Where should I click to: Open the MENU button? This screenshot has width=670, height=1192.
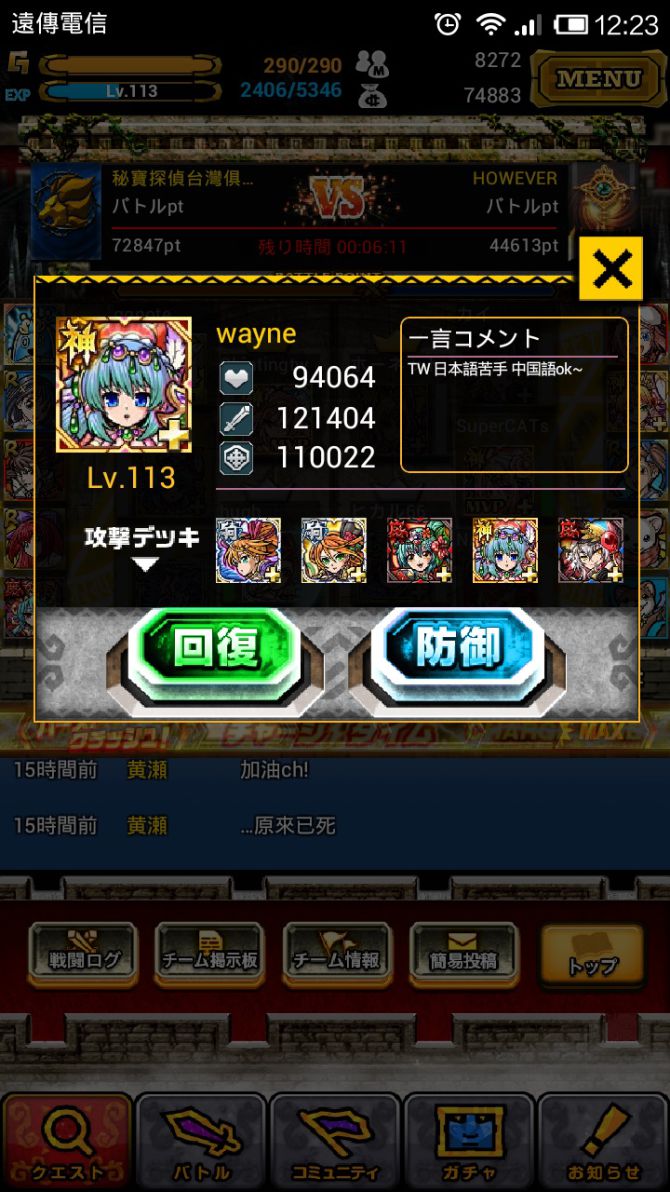pyautogui.click(x=599, y=79)
